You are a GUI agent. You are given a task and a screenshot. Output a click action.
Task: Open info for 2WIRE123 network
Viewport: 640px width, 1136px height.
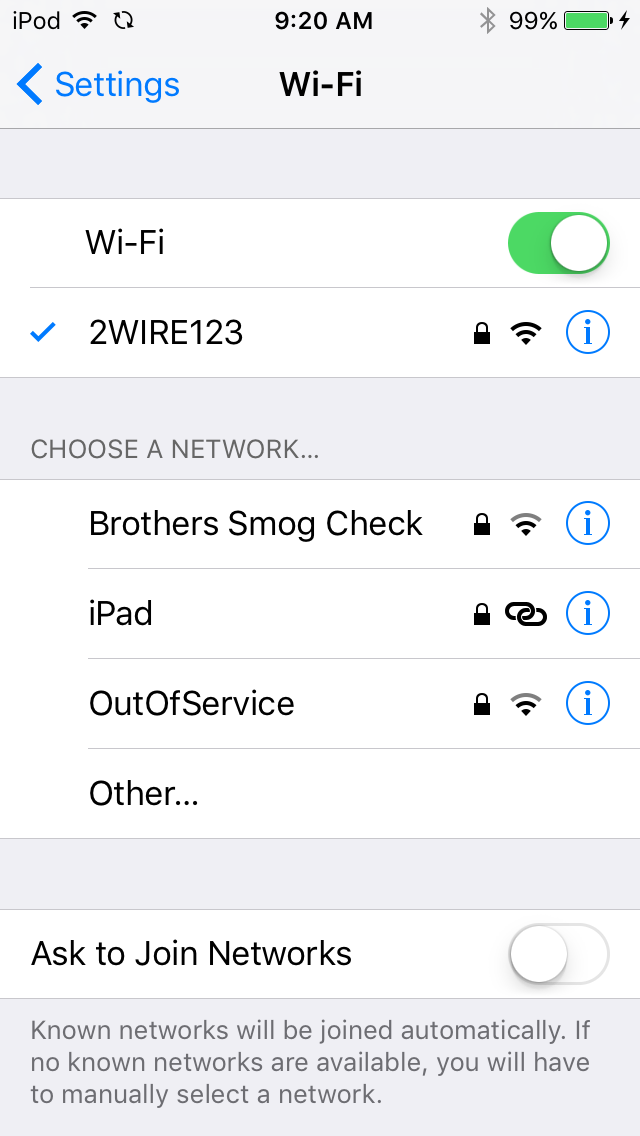587,333
